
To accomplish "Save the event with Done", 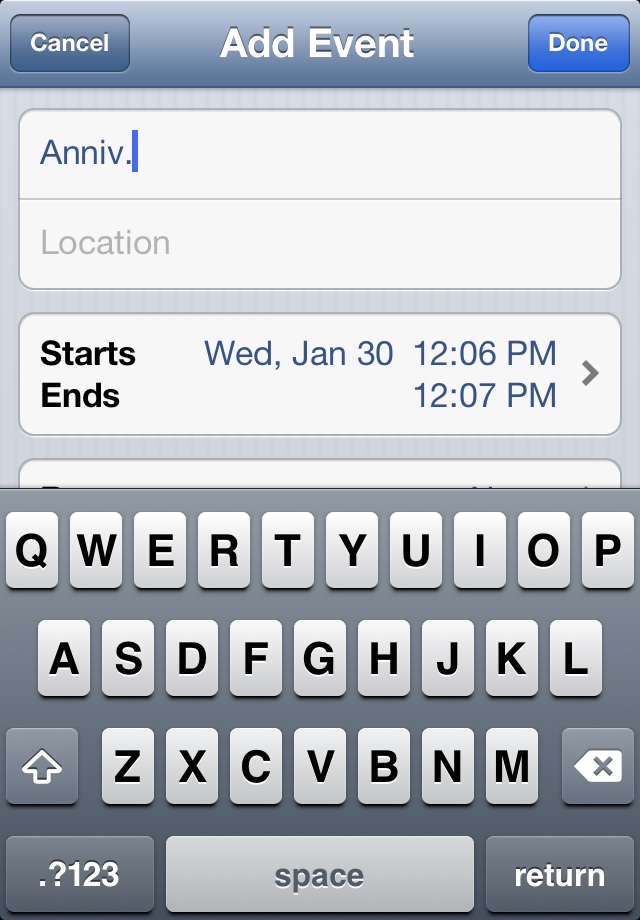I will pyautogui.click(x=578, y=44).
